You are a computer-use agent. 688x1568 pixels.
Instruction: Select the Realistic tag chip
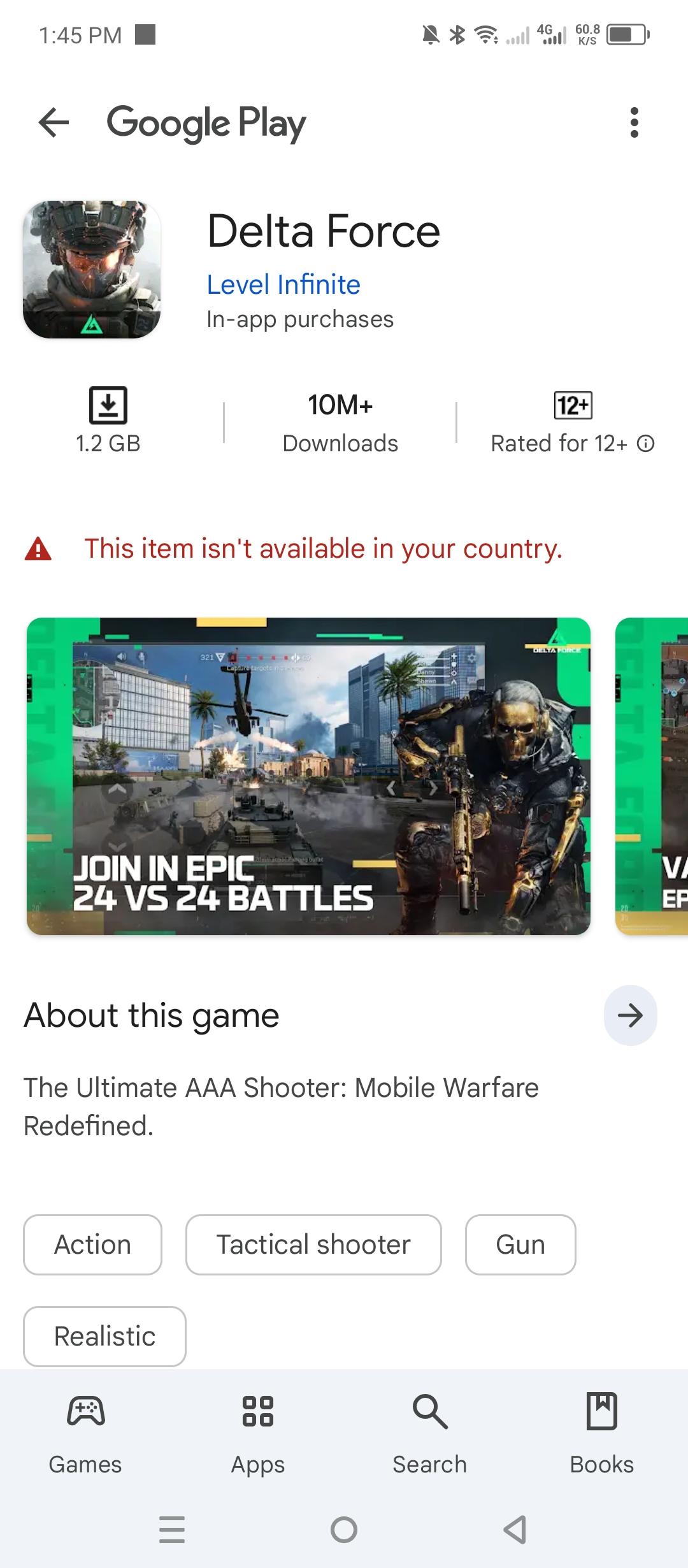click(x=104, y=1337)
